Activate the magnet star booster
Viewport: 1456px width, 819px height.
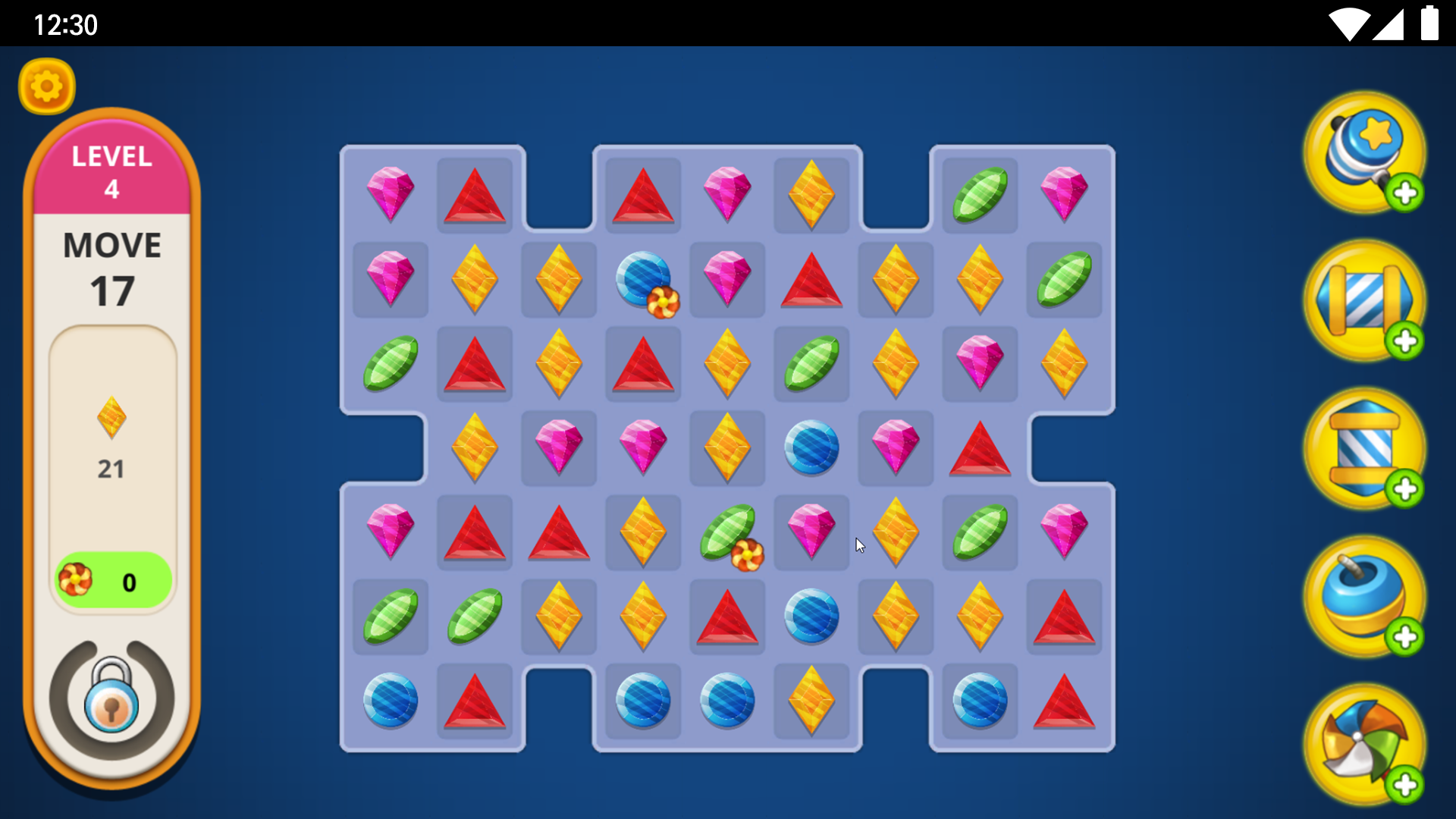(x=1363, y=152)
